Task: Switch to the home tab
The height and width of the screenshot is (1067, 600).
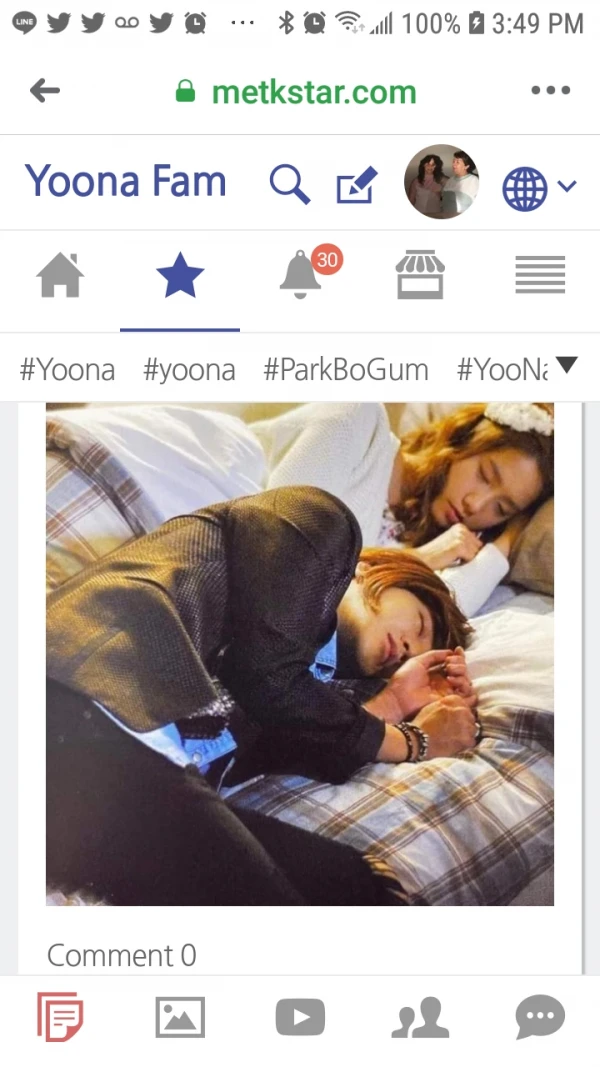Action: [60, 275]
